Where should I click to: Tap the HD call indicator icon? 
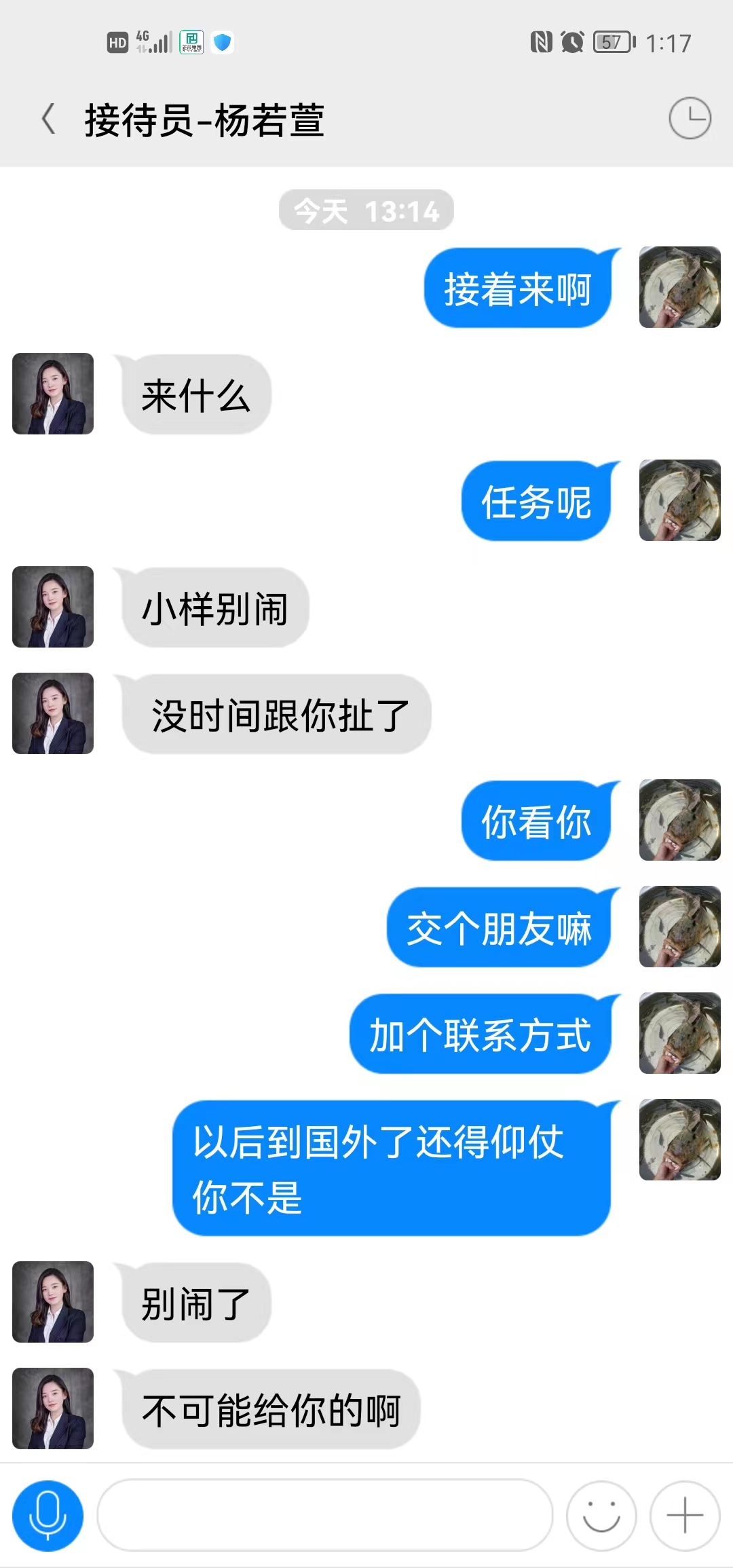[117, 43]
